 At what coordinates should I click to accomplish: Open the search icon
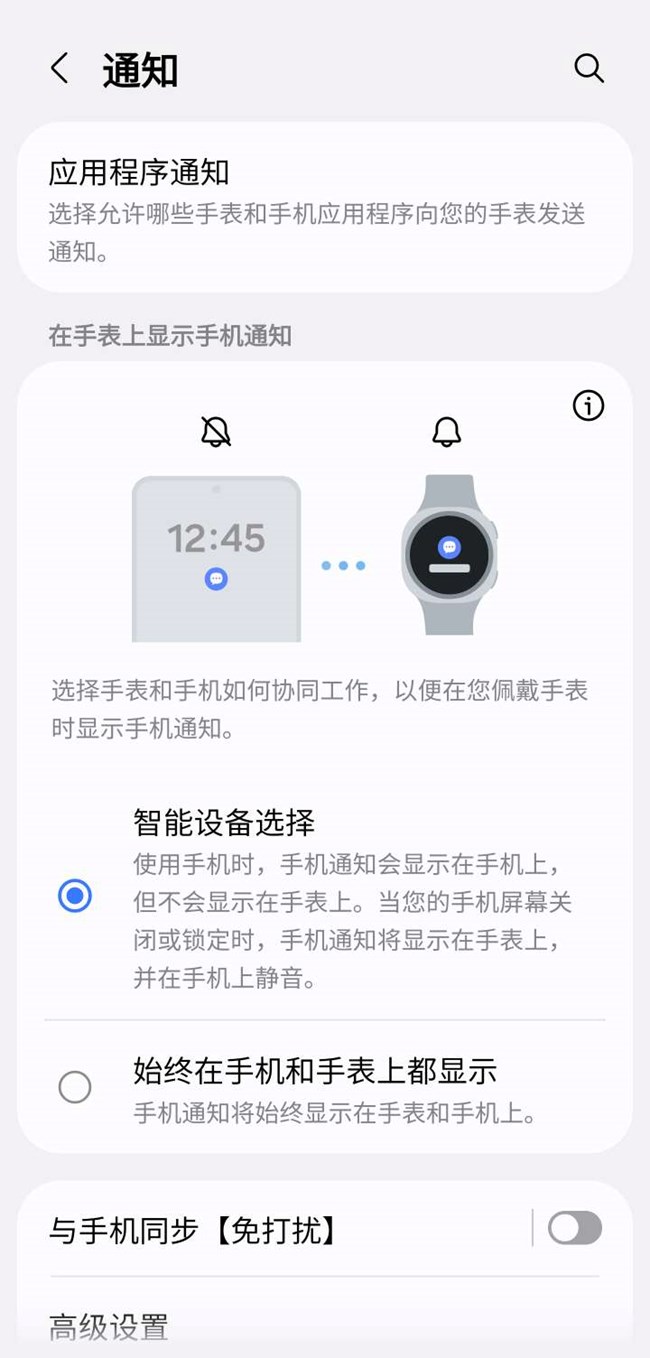pyautogui.click(x=589, y=68)
